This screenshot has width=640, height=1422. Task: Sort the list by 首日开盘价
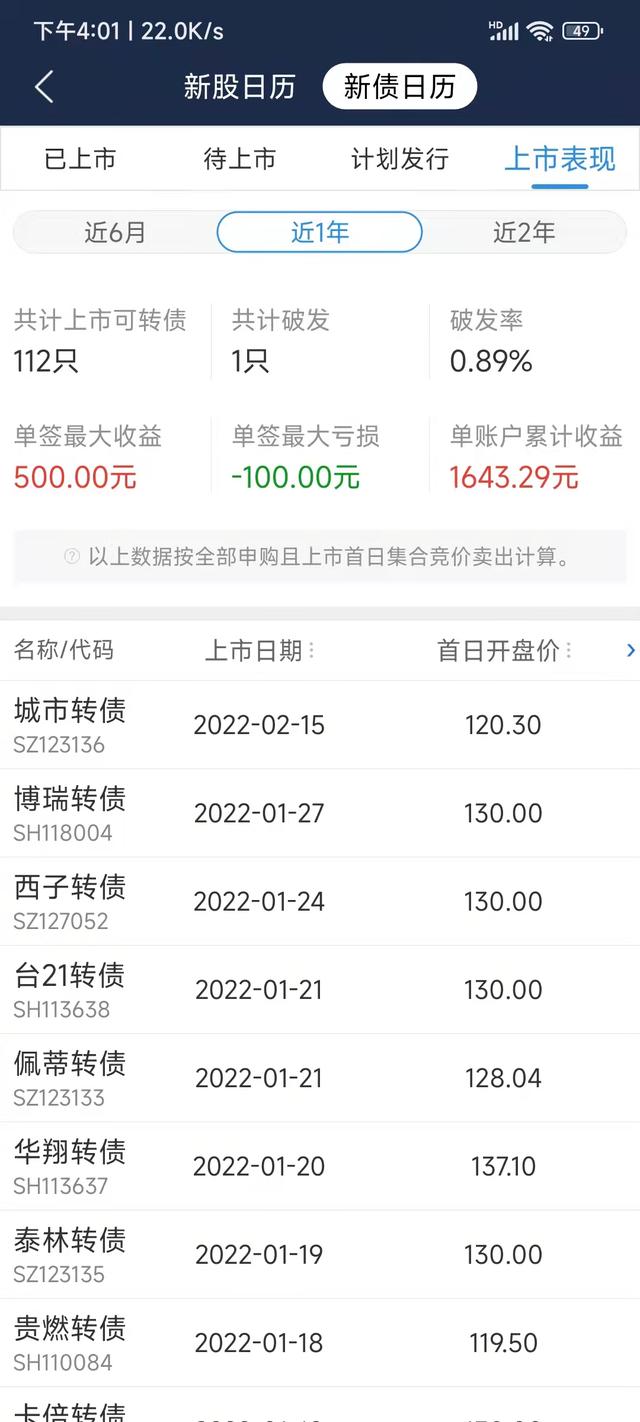coord(505,651)
